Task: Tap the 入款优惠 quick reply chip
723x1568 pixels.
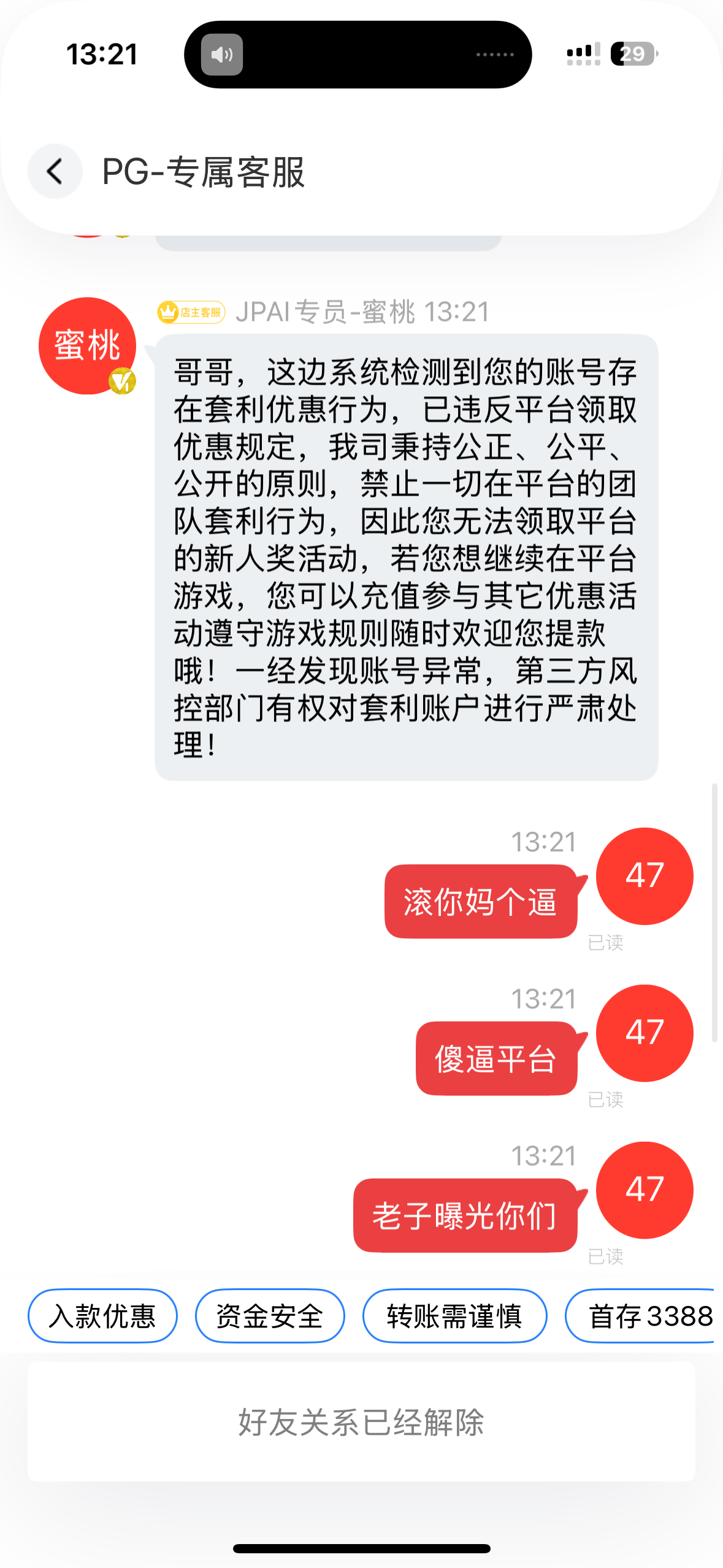Action: 102,1316
